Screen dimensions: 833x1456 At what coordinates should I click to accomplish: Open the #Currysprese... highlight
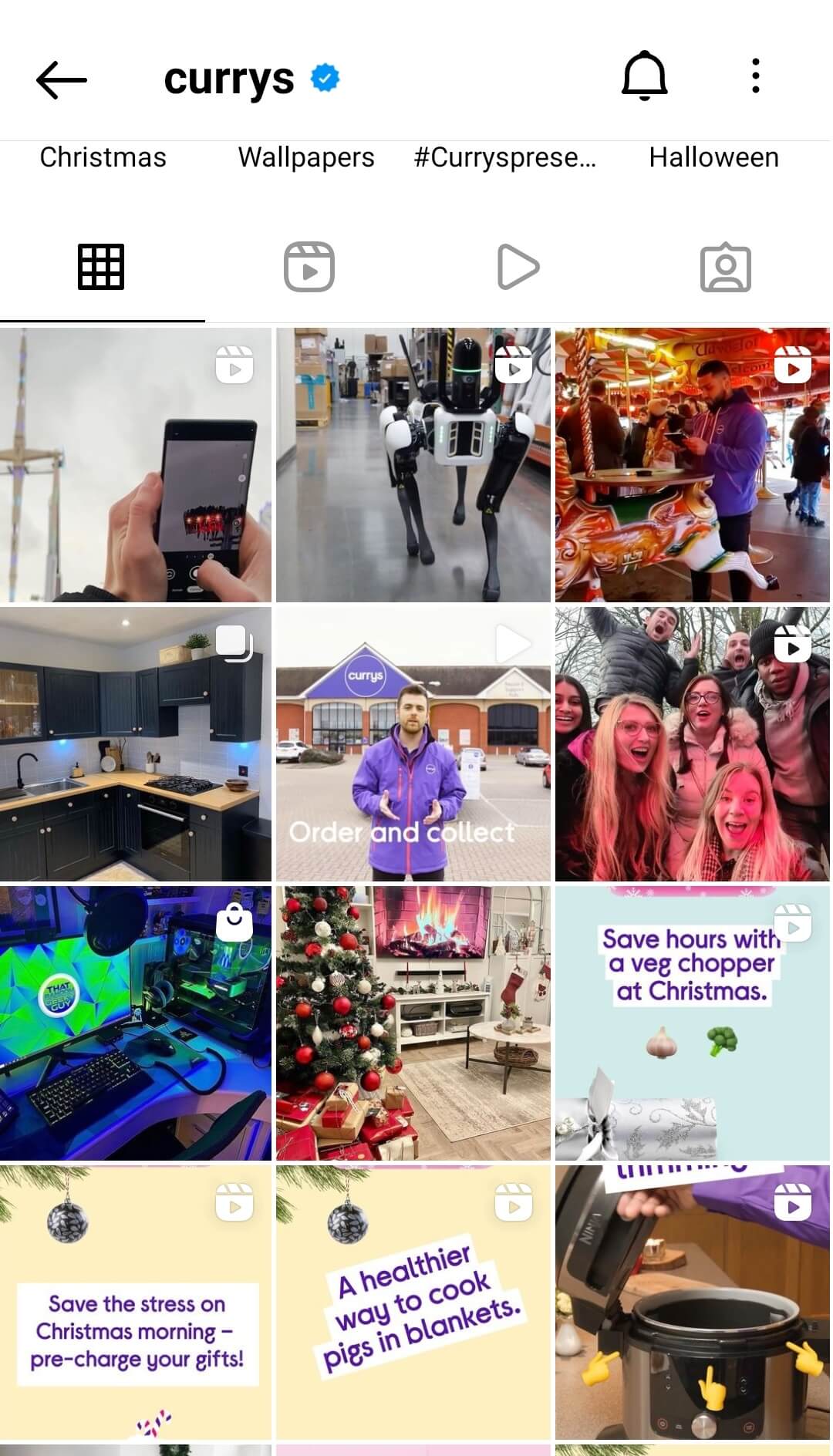pyautogui.click(x=506, y=157)
